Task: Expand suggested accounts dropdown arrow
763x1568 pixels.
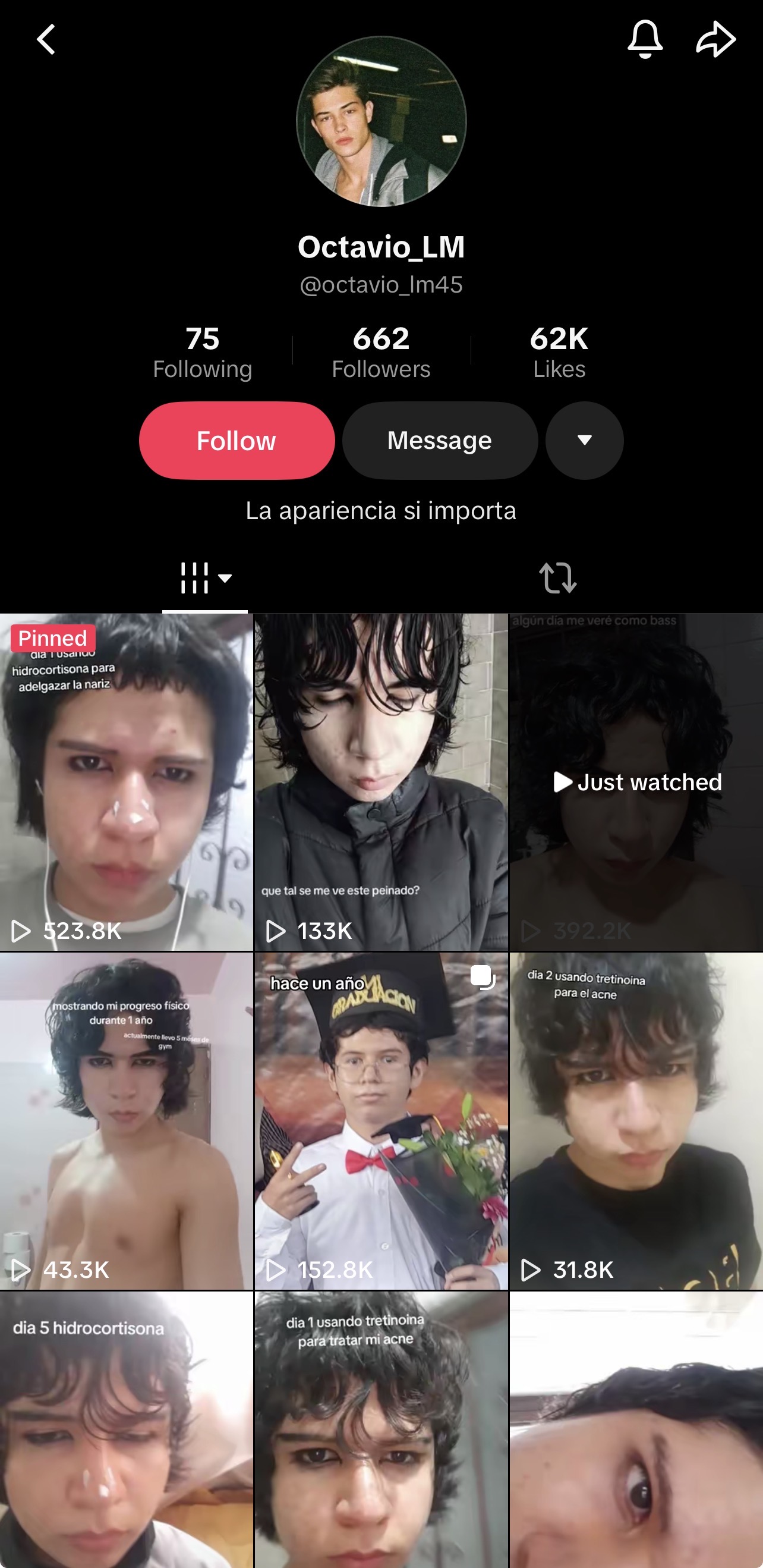Action: coord(585,440)
